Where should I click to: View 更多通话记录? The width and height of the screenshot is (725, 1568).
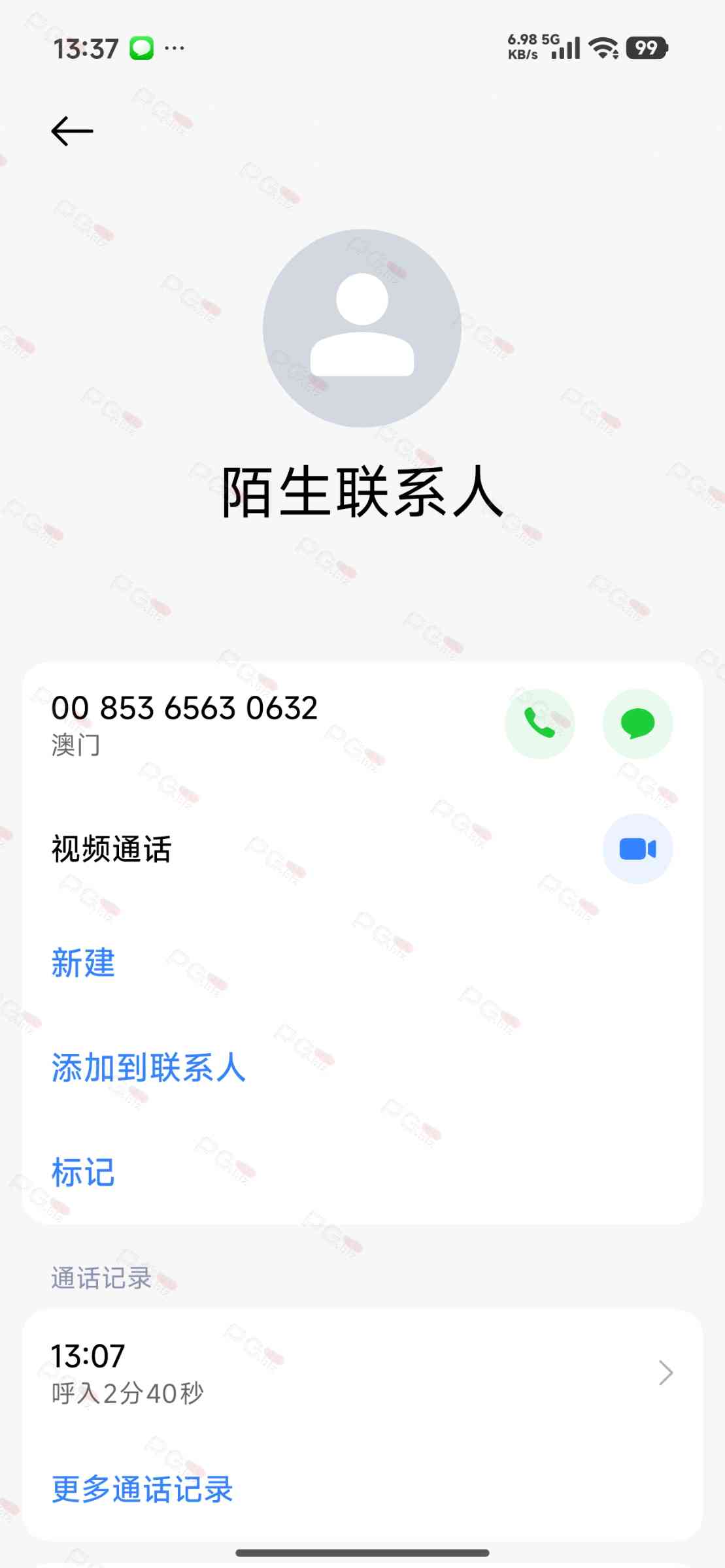coord(143,1489)
